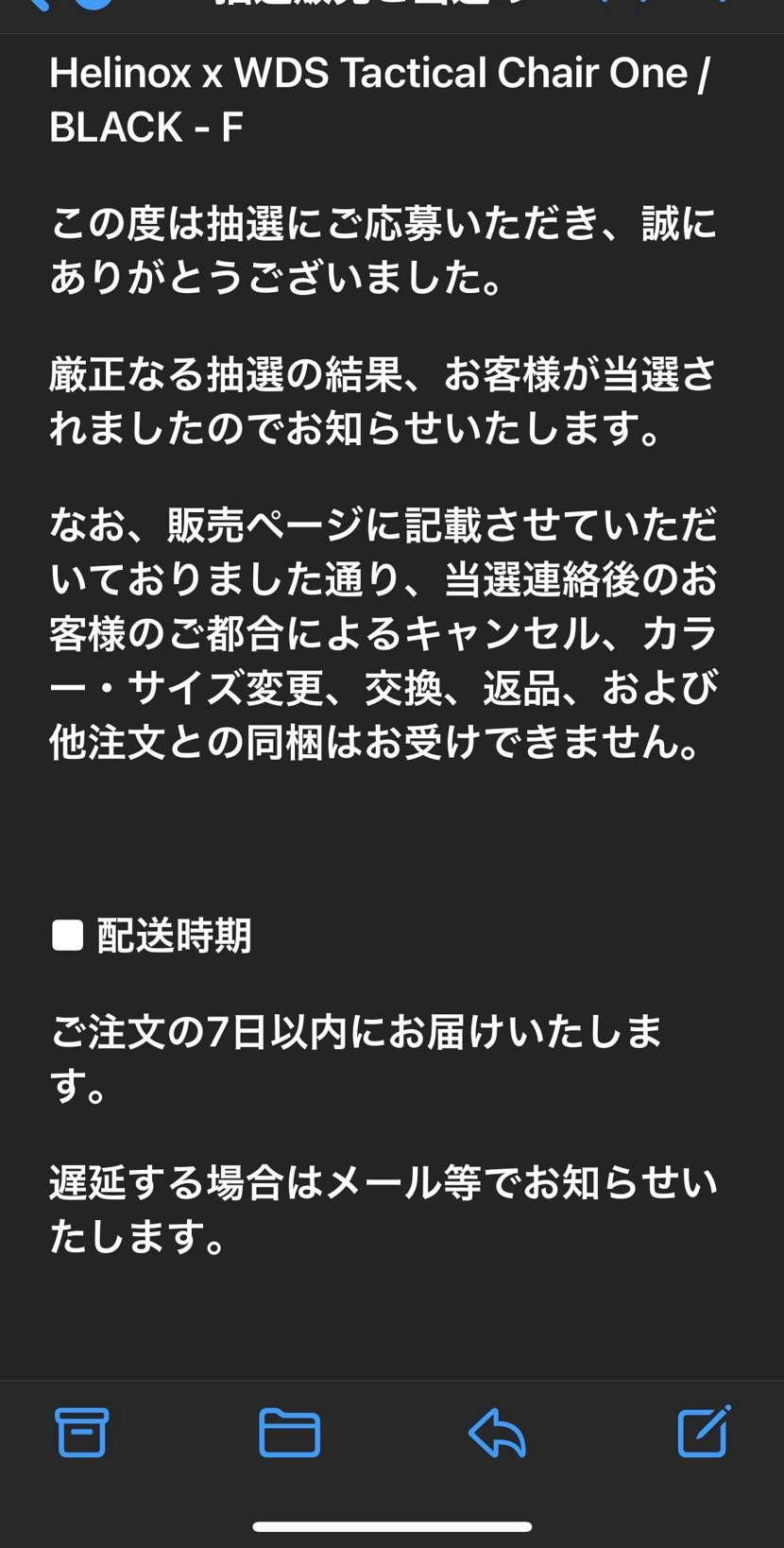Tap the 配送時期 section heading
The image size is (784, 1548).
pos(173,936)
